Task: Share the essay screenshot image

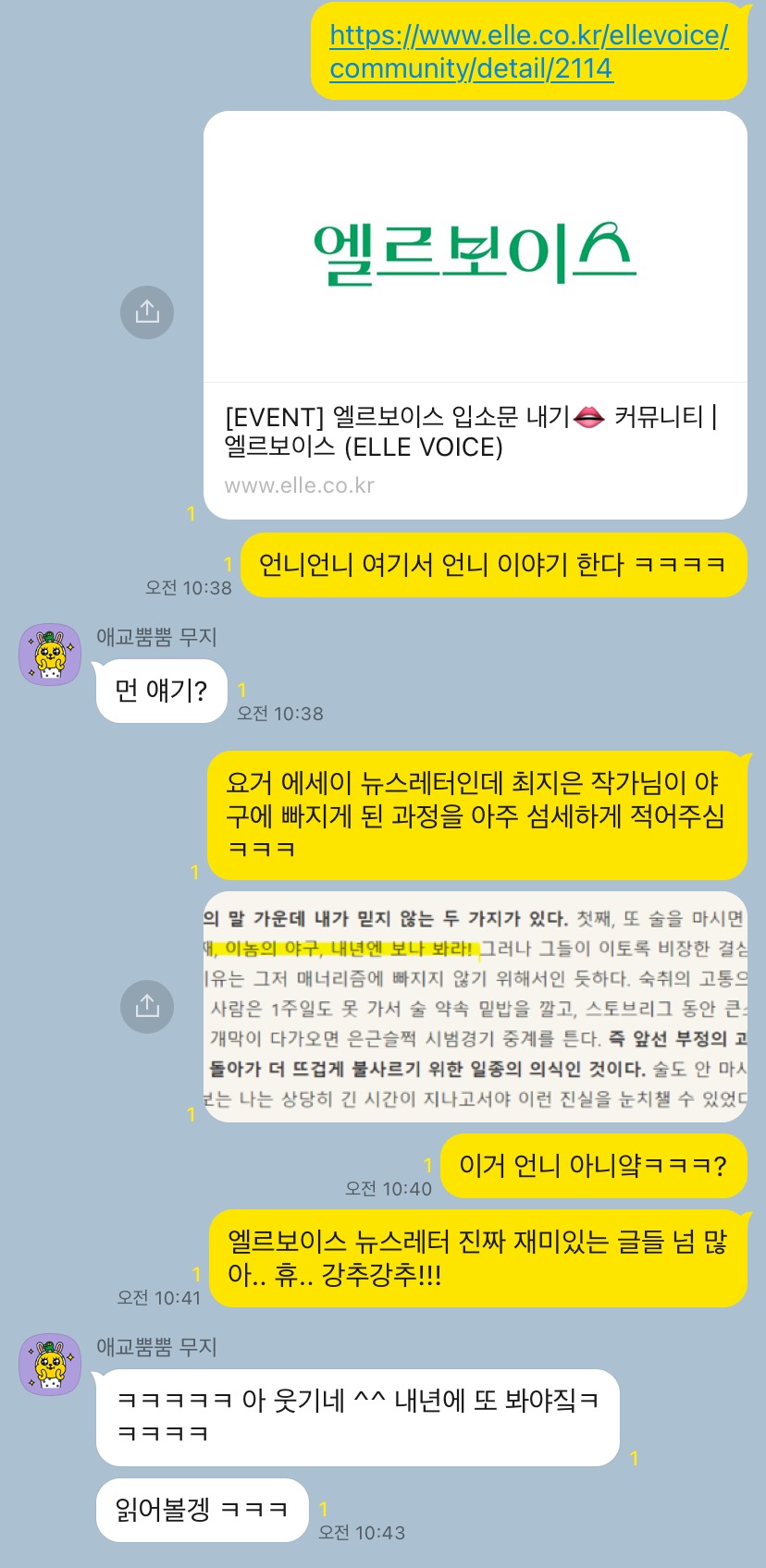Action: click(x=147, y=1007)
